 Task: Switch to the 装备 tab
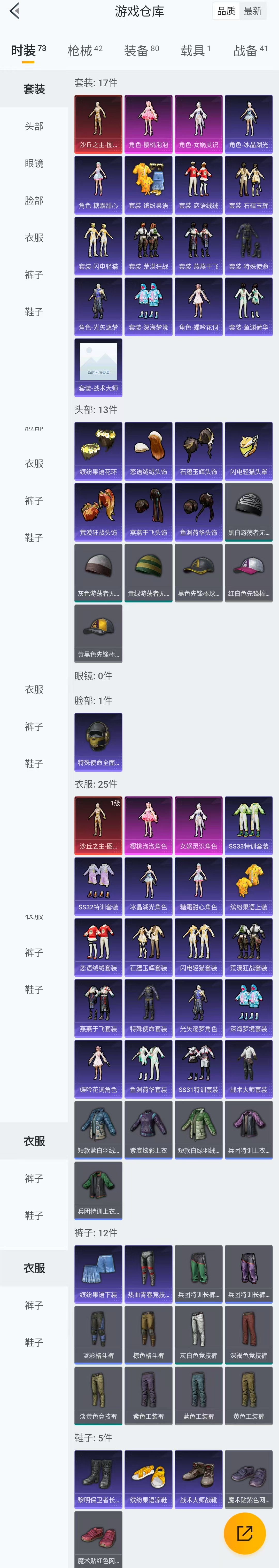[x=141, y=51]
